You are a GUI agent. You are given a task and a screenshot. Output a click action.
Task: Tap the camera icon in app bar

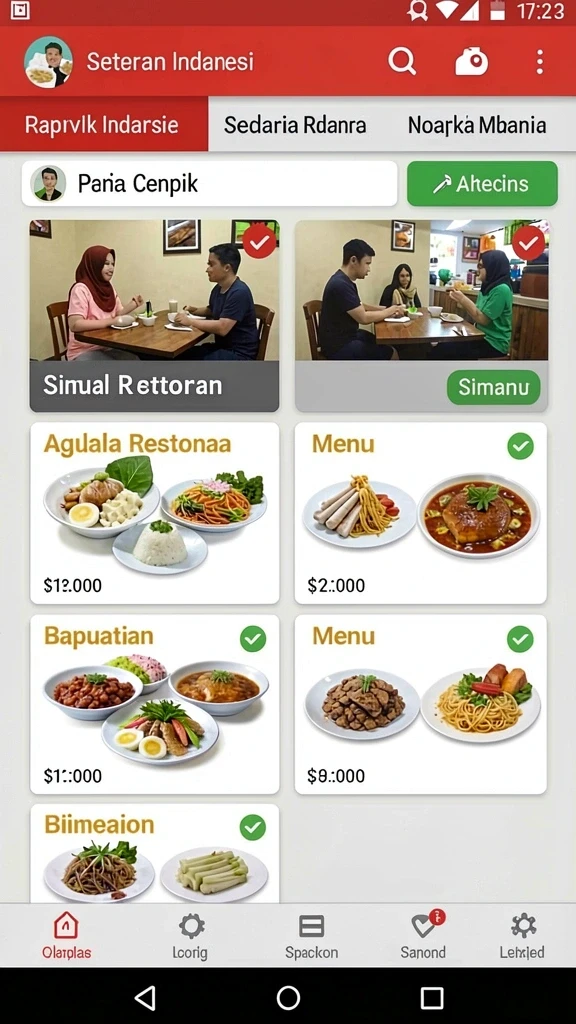(472, 61)
